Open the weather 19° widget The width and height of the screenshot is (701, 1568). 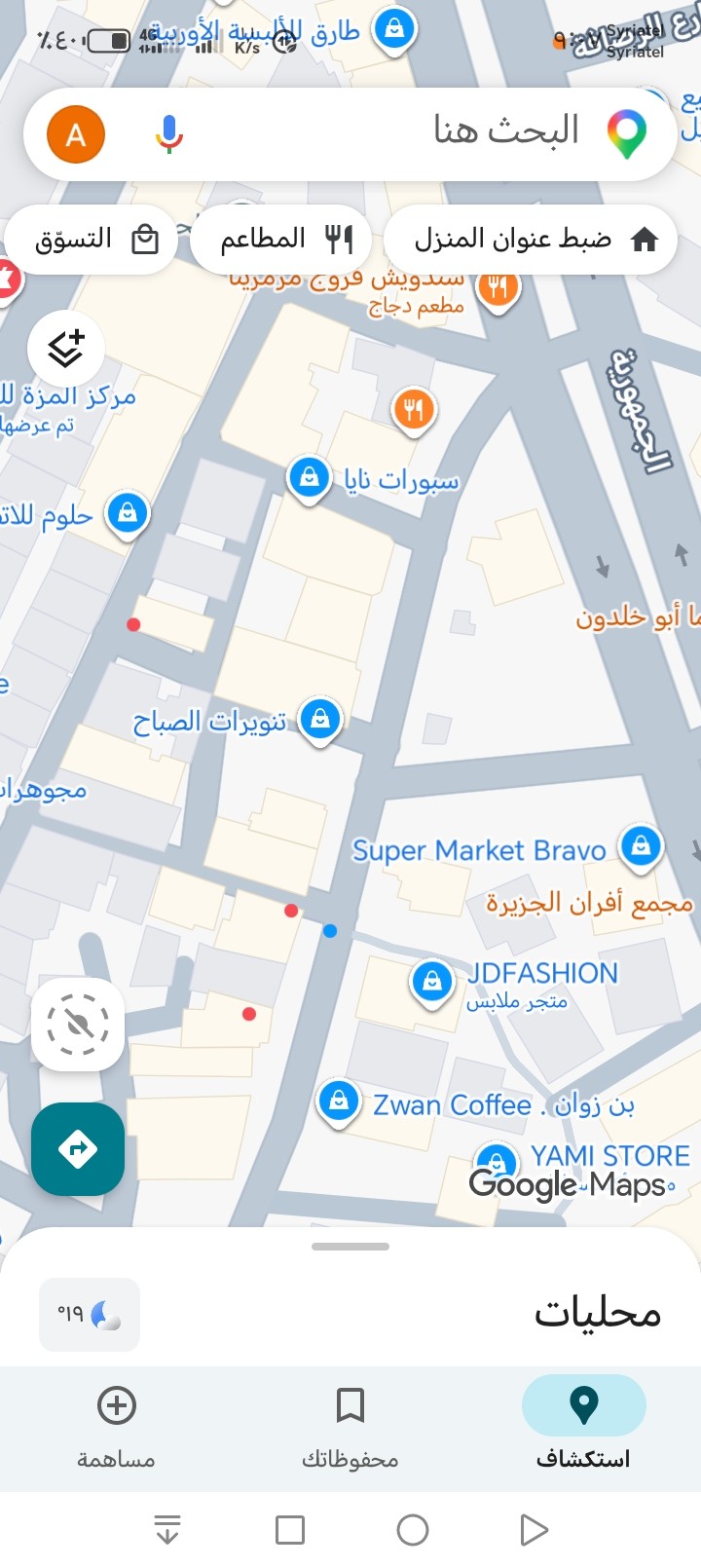pyautogui.click(x=90, y=1314)
